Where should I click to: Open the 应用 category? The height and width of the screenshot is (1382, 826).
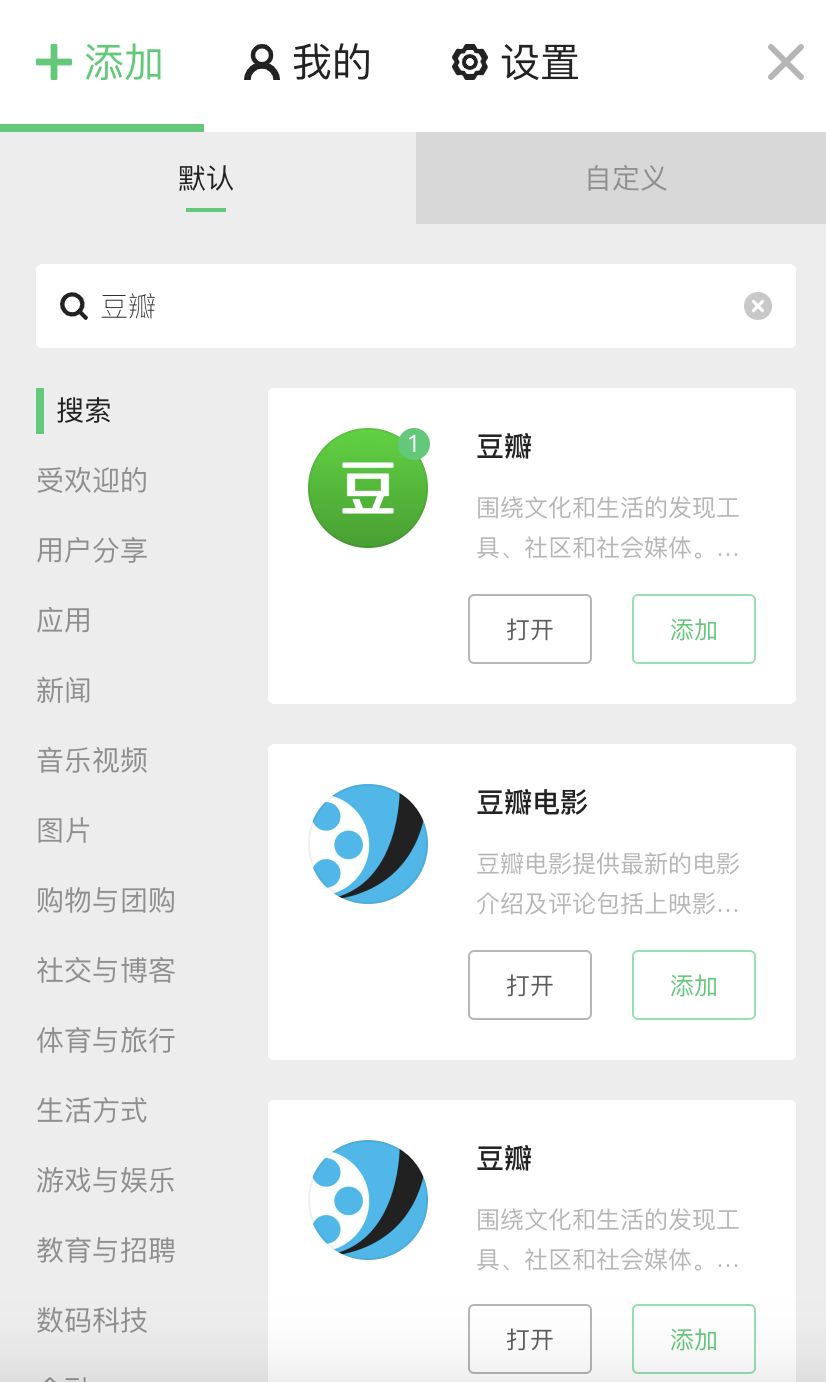(64, 621)
